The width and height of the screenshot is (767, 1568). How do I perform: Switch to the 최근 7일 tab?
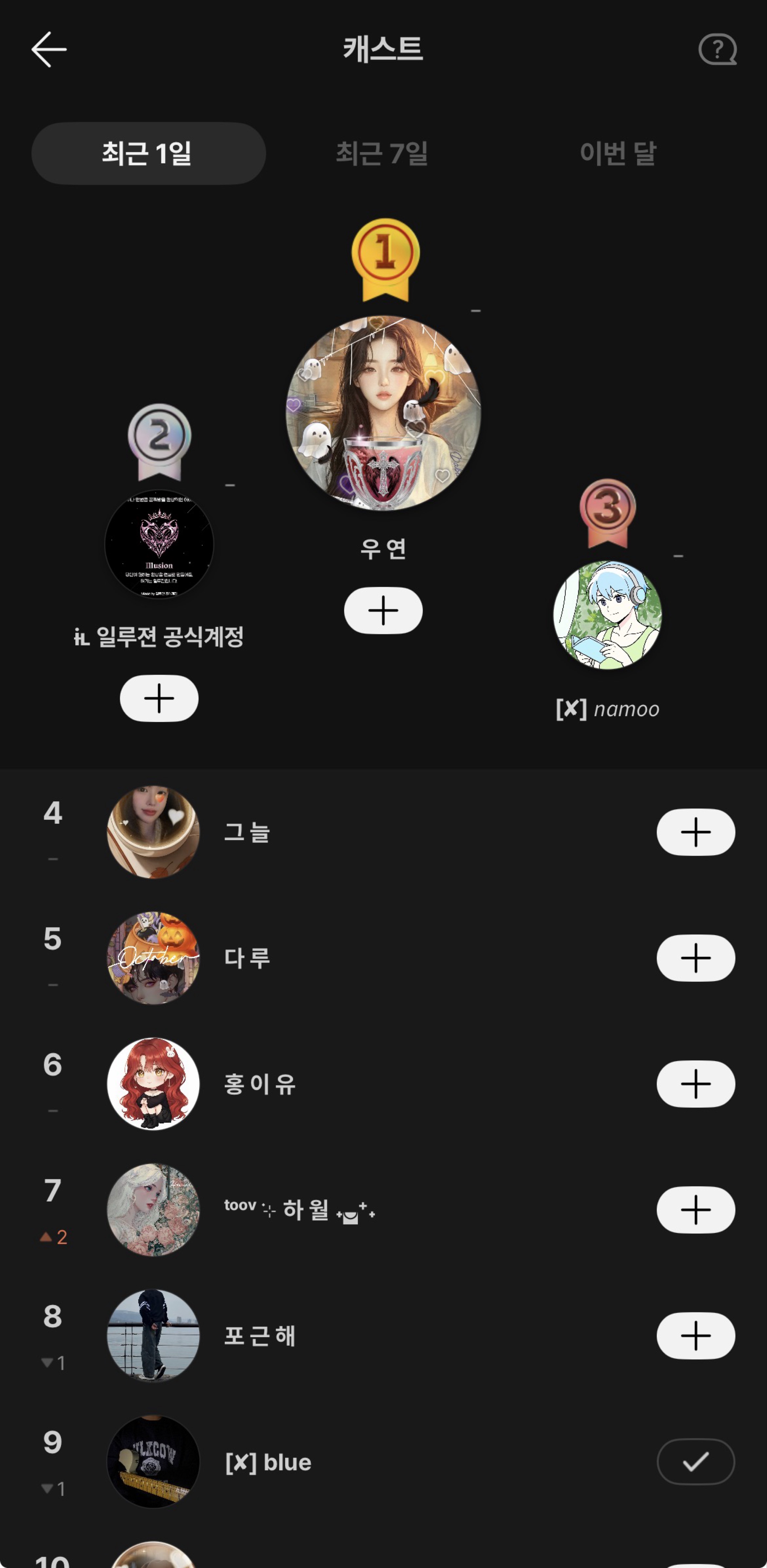click(x=382, y=153)
